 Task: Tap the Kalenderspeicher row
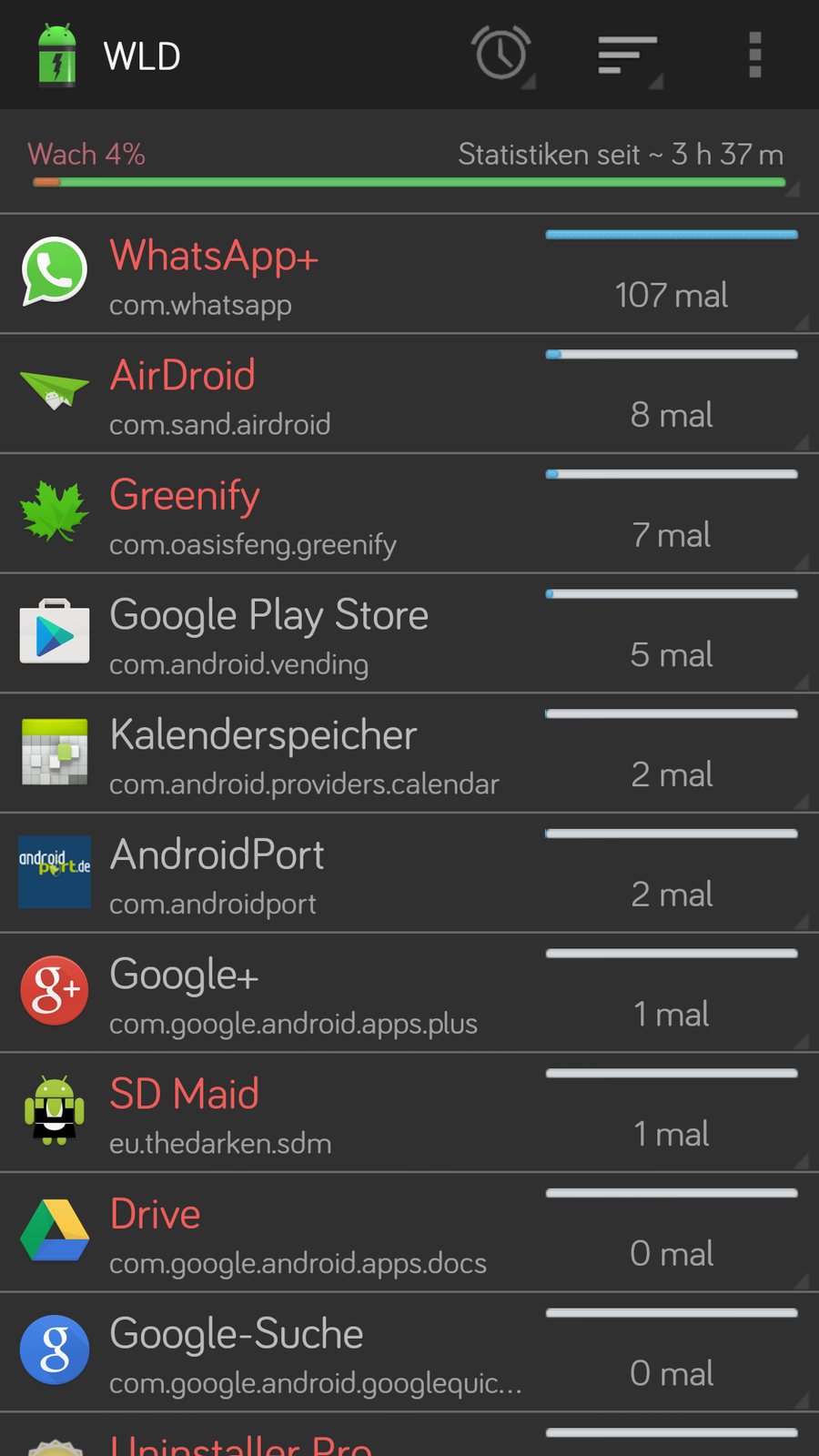point(409,753)
